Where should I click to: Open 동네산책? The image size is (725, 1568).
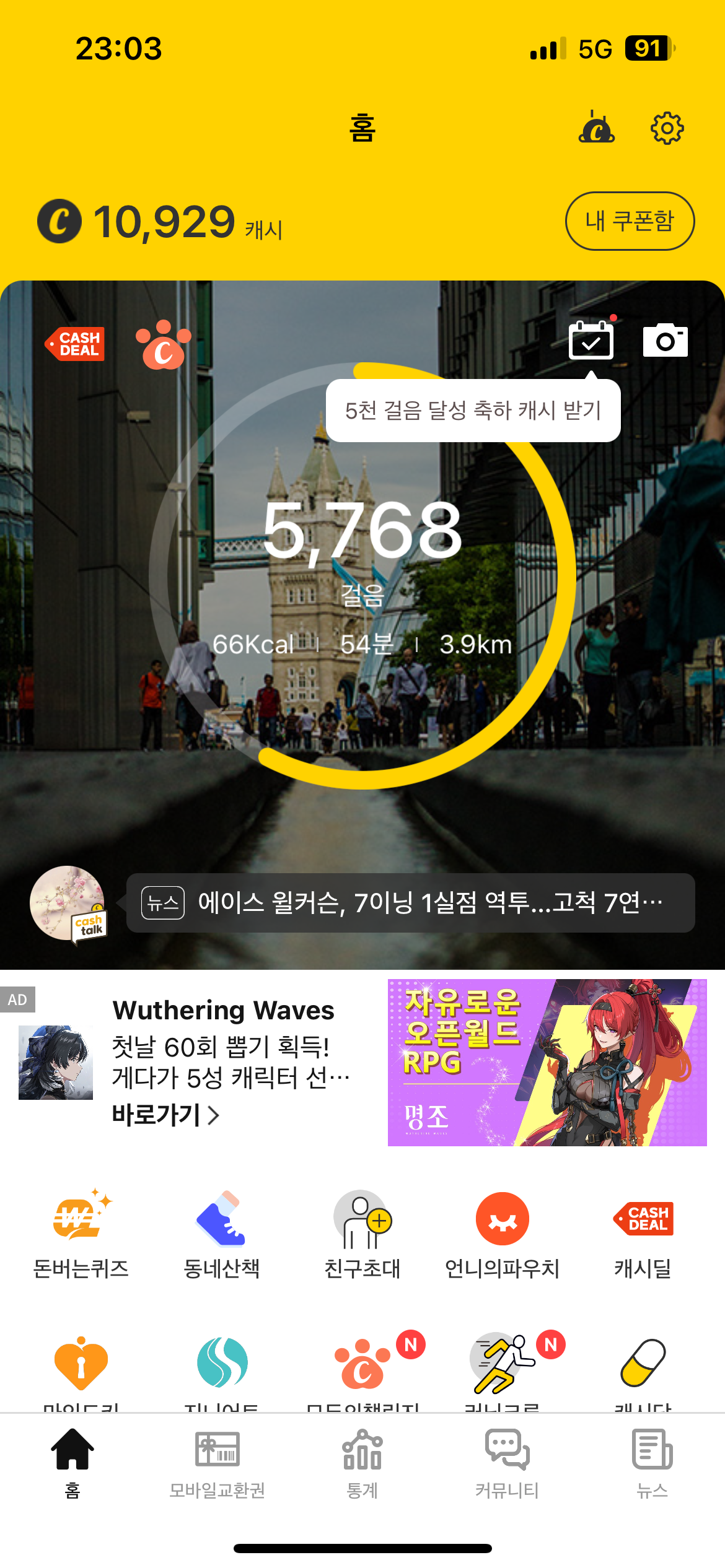click(221, 1234)
